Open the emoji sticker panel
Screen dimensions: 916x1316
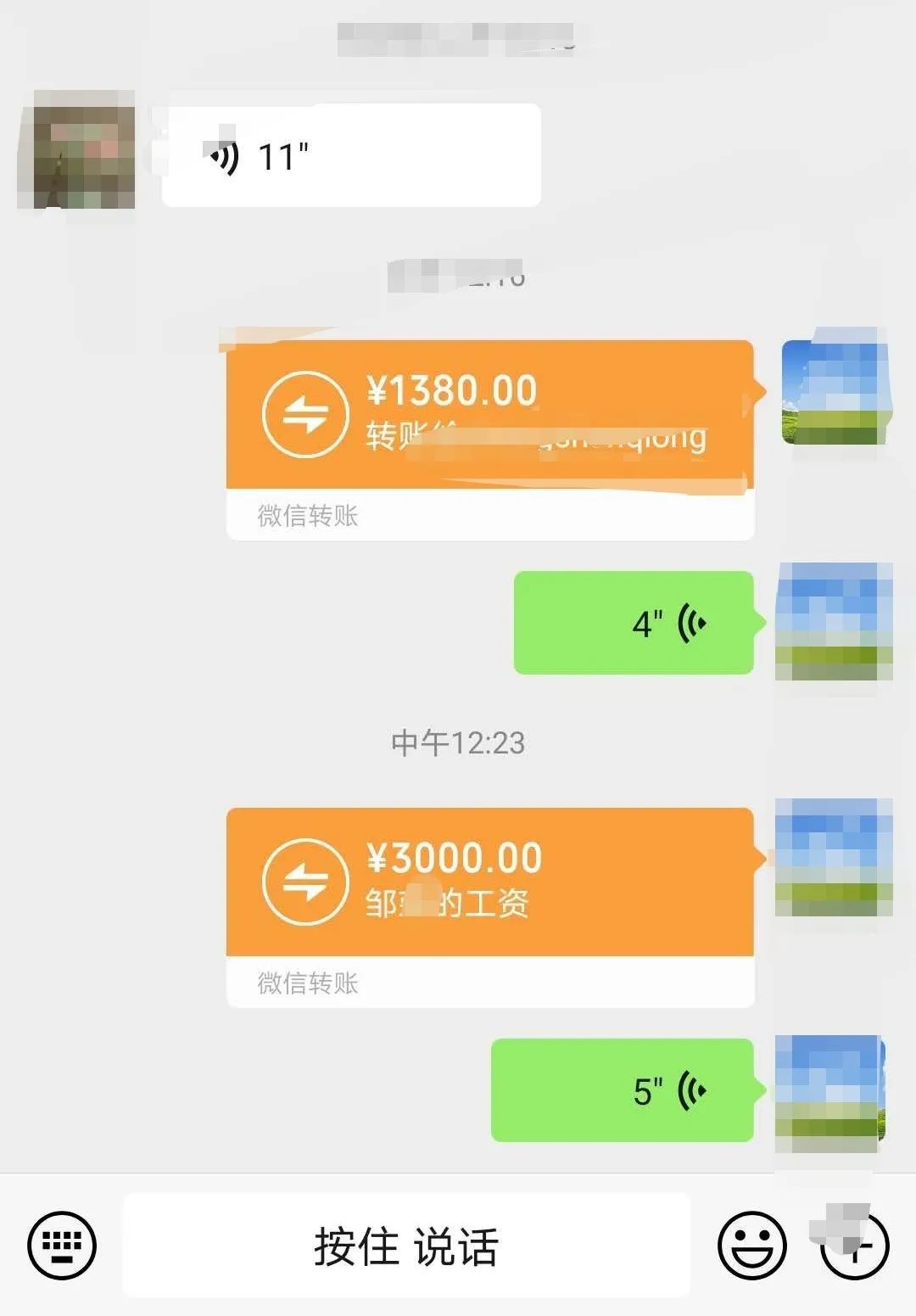click(x=751, y=1246)
